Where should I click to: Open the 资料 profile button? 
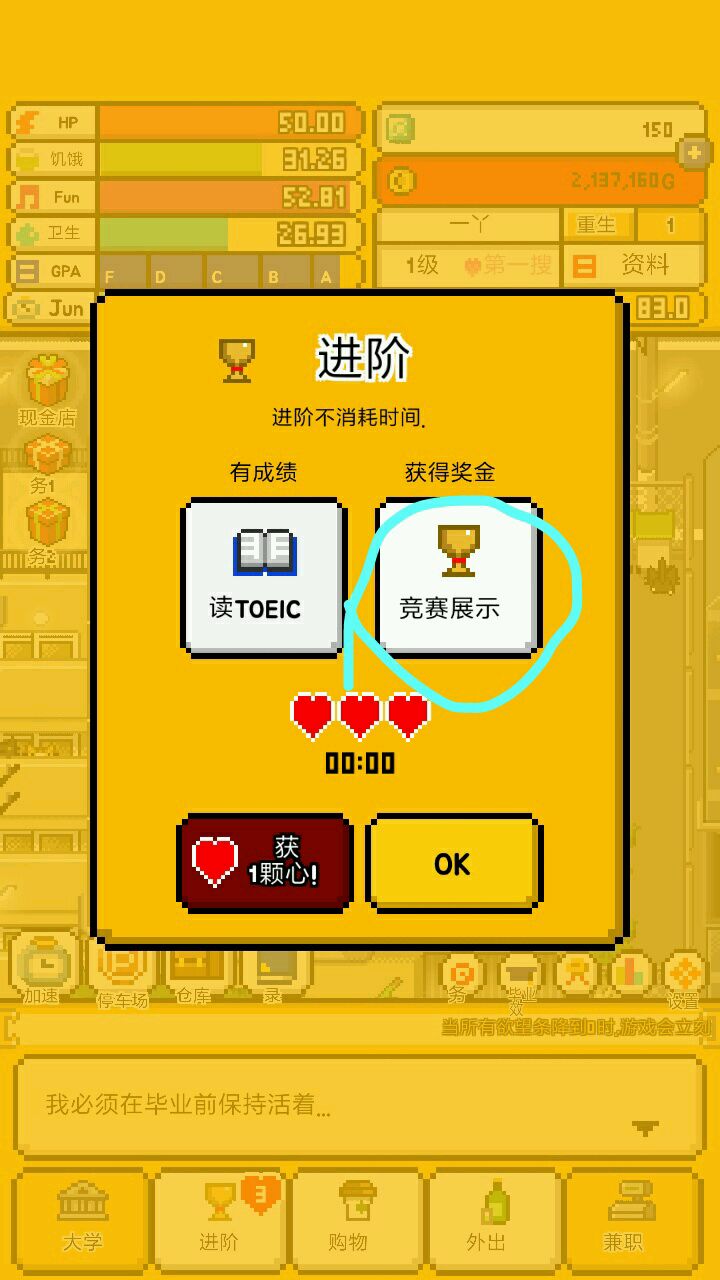633,265
